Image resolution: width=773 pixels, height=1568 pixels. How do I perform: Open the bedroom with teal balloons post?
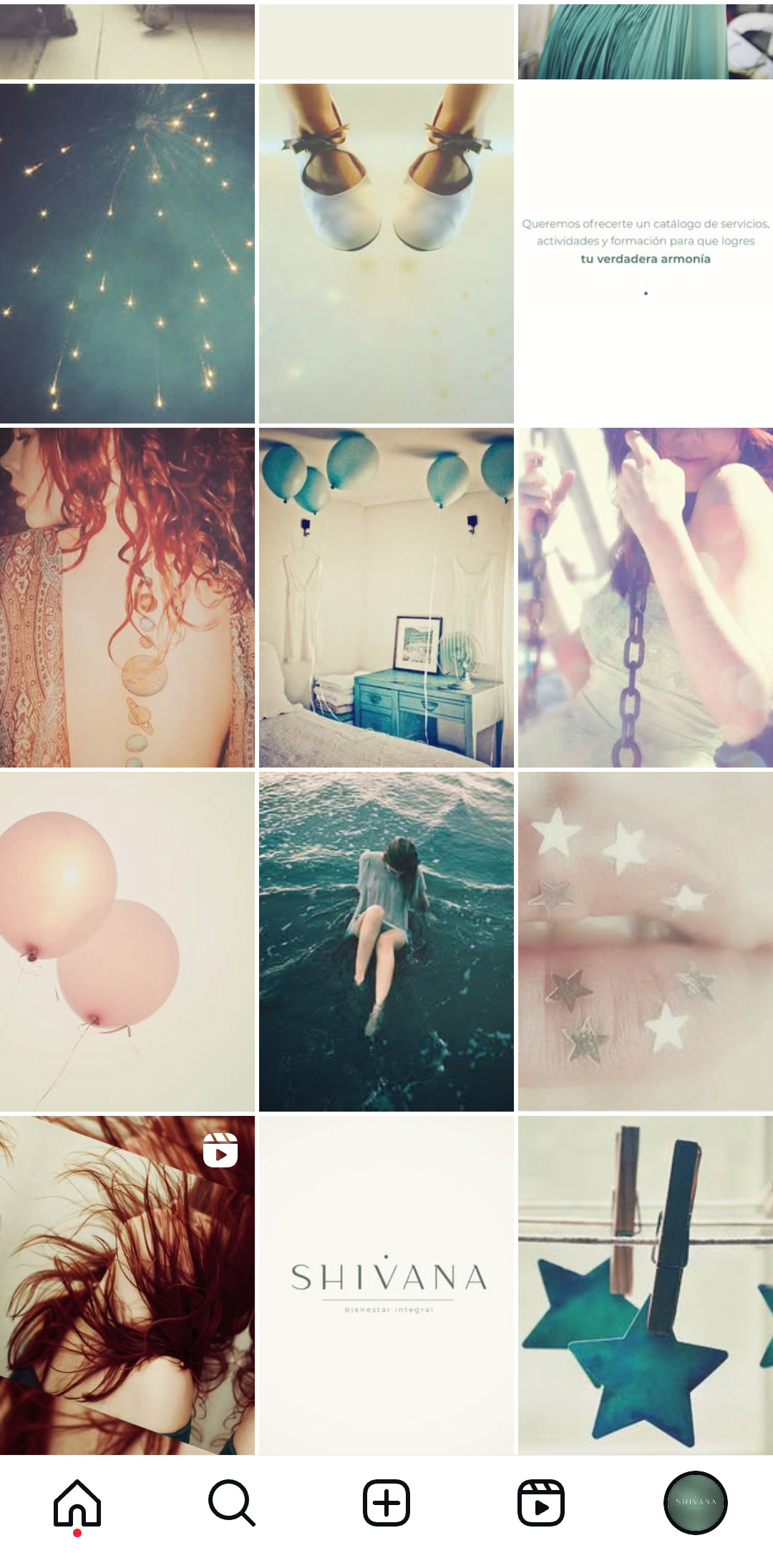tap(386, 598)
